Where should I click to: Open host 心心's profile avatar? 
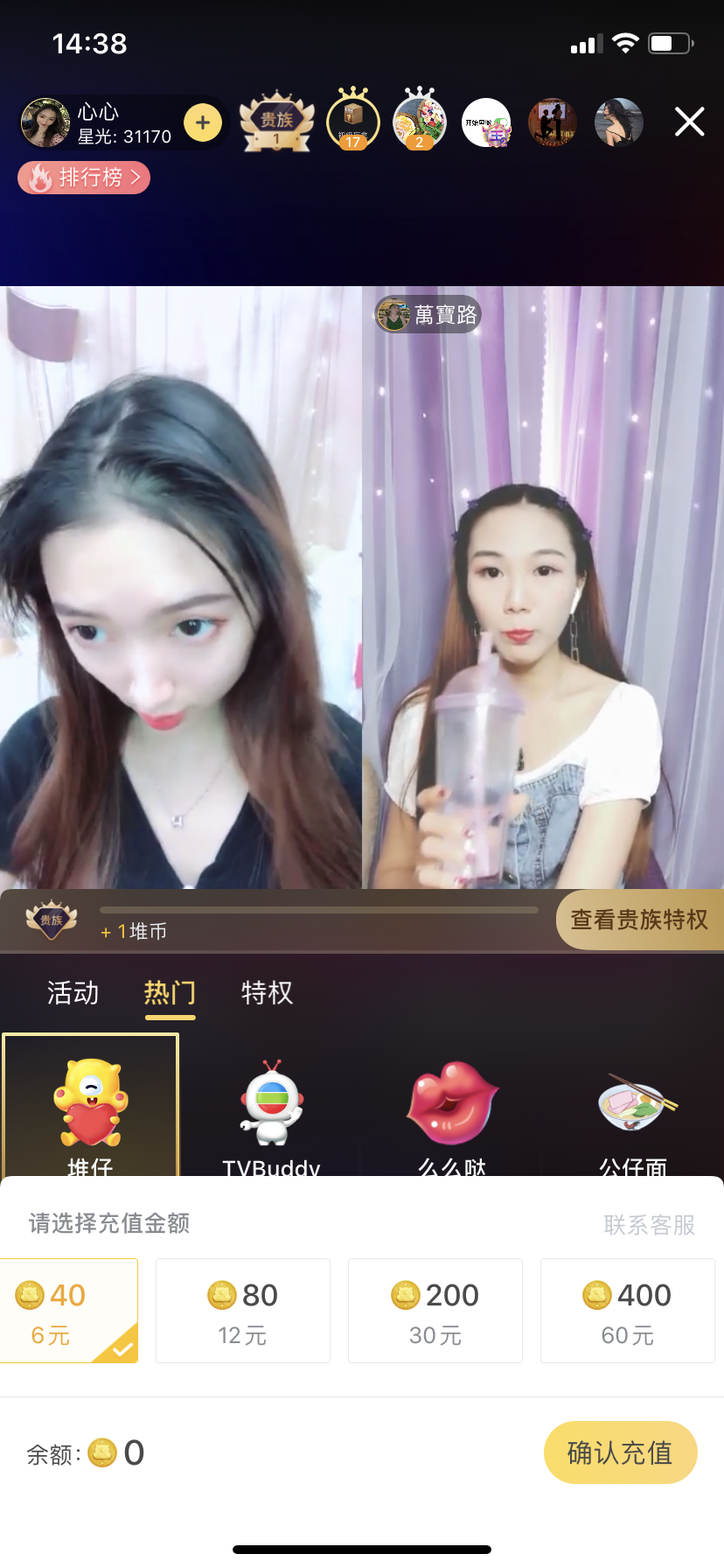45,123
